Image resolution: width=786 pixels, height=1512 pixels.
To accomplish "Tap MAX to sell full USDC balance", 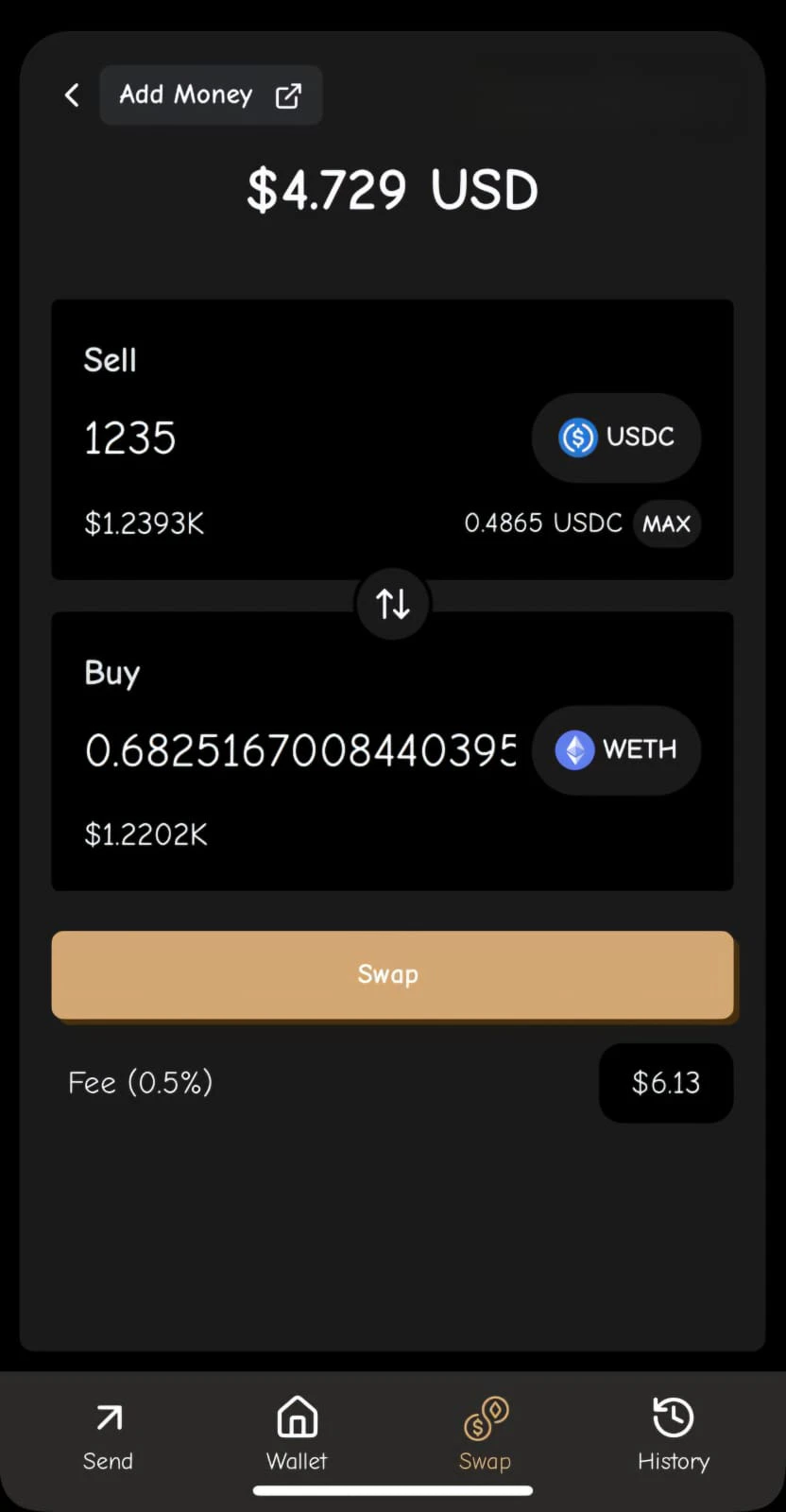I will 667,524.
